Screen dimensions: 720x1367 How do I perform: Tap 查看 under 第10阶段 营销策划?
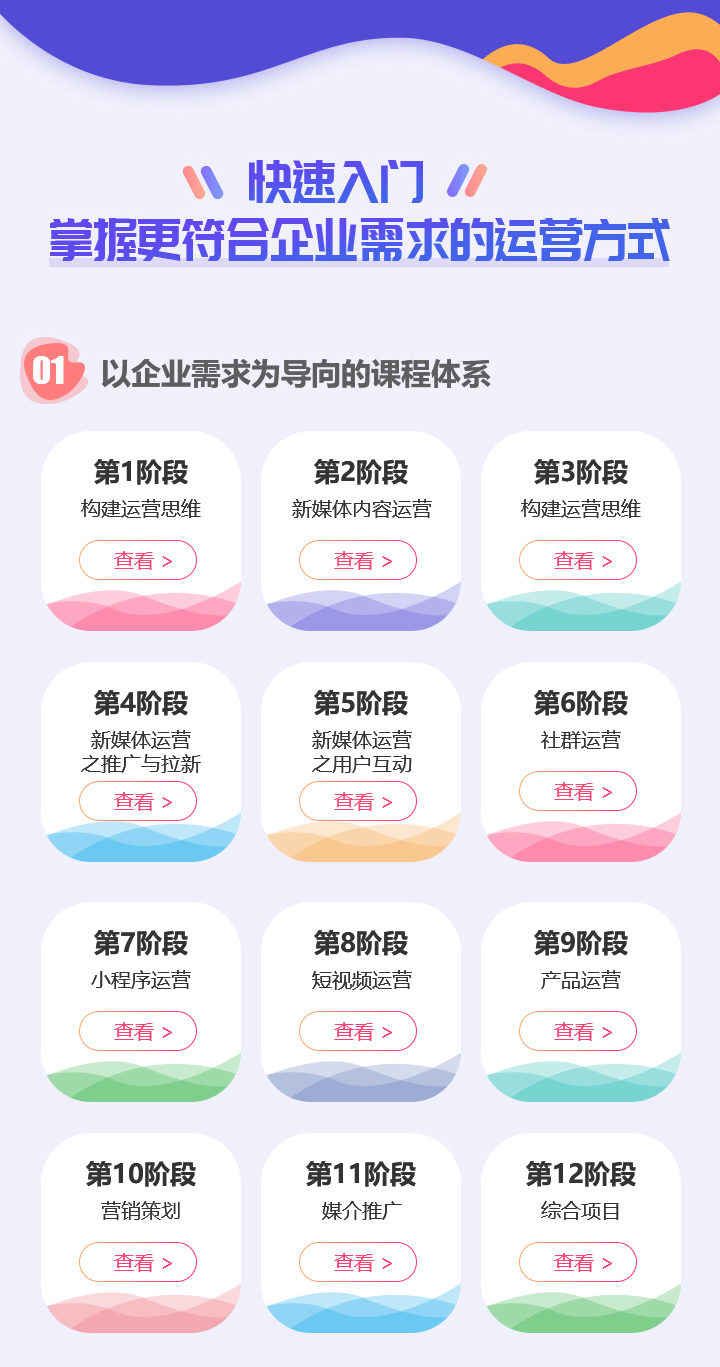138,1262
